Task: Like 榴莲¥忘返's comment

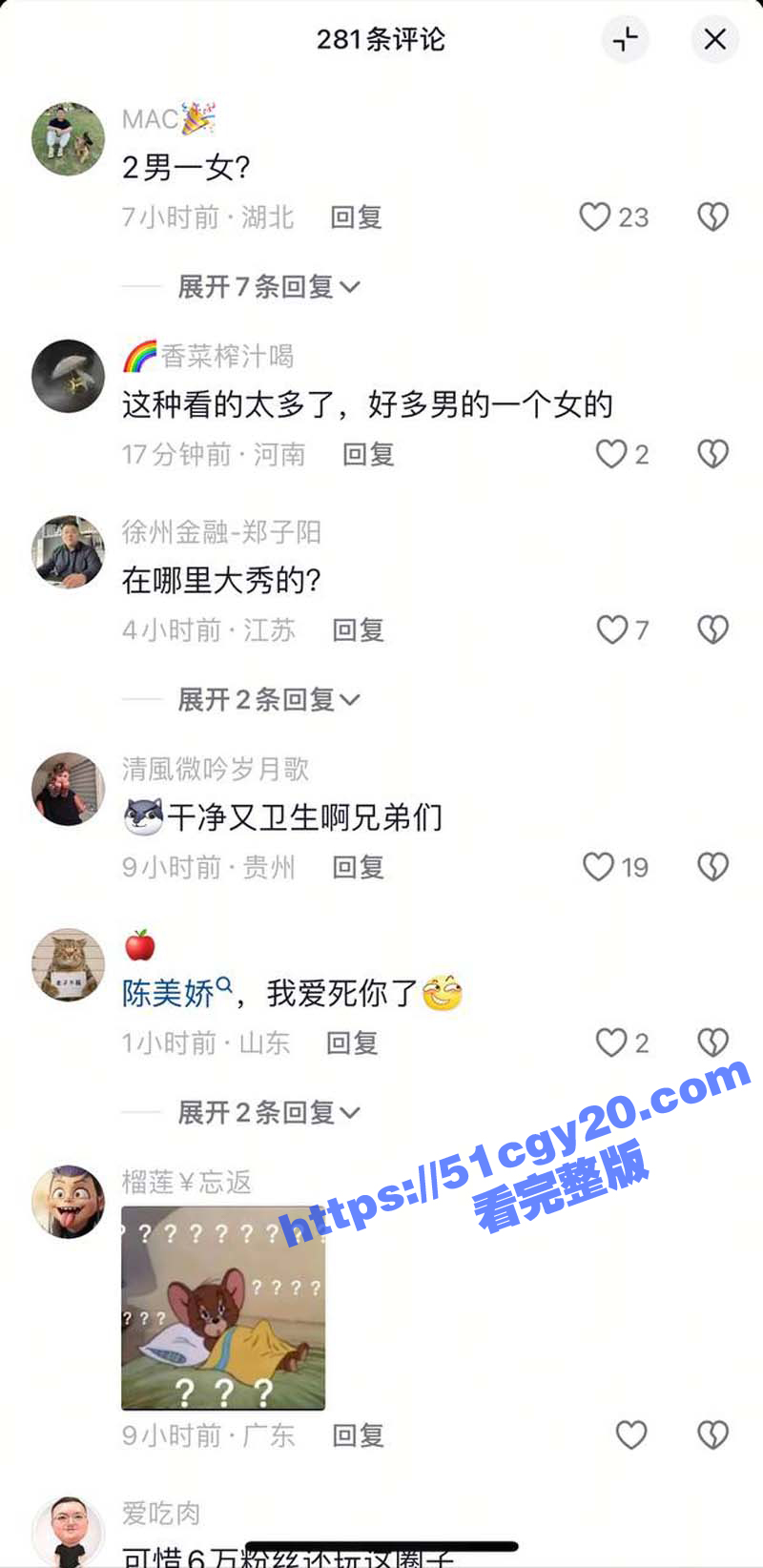Action: 630,1434
